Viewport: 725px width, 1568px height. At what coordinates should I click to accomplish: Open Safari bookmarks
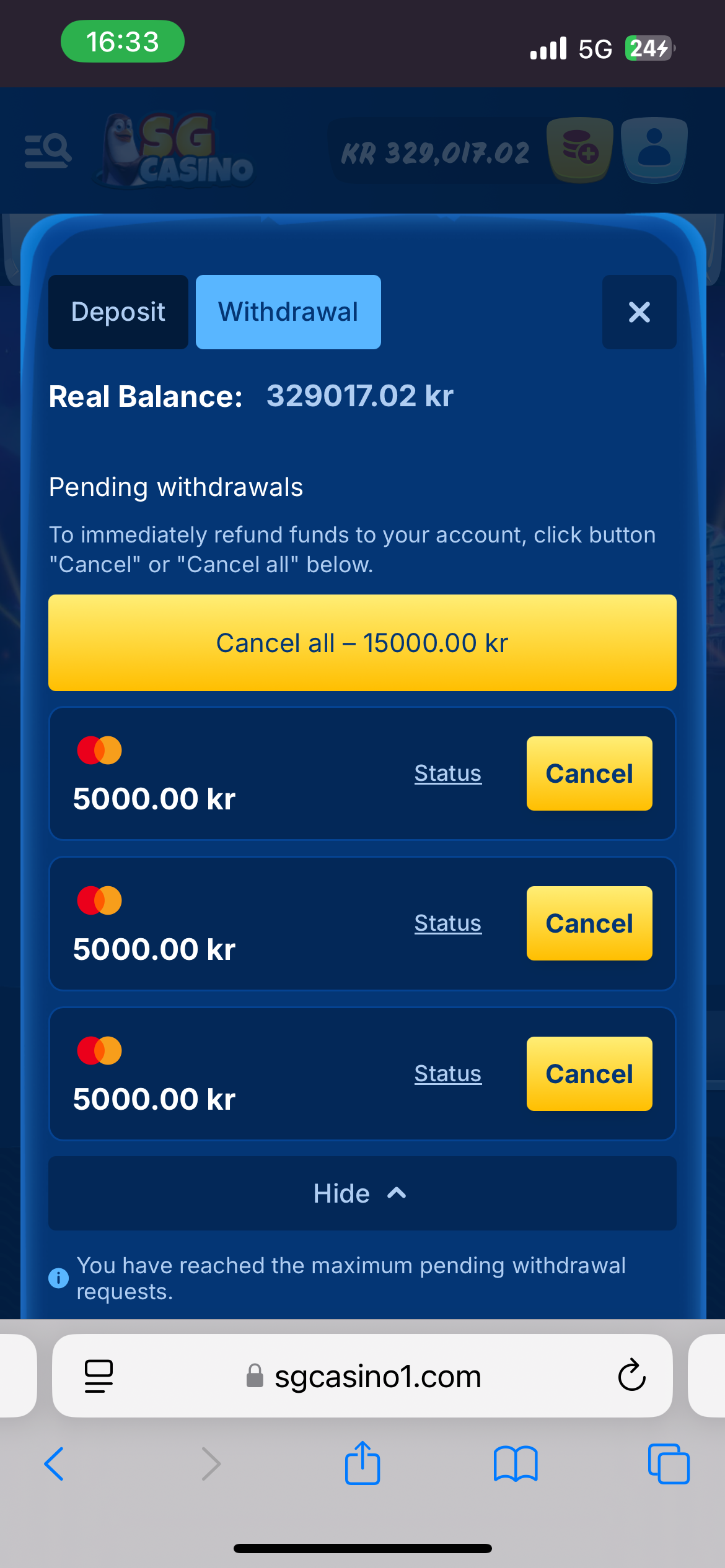tap(516, 1464)
